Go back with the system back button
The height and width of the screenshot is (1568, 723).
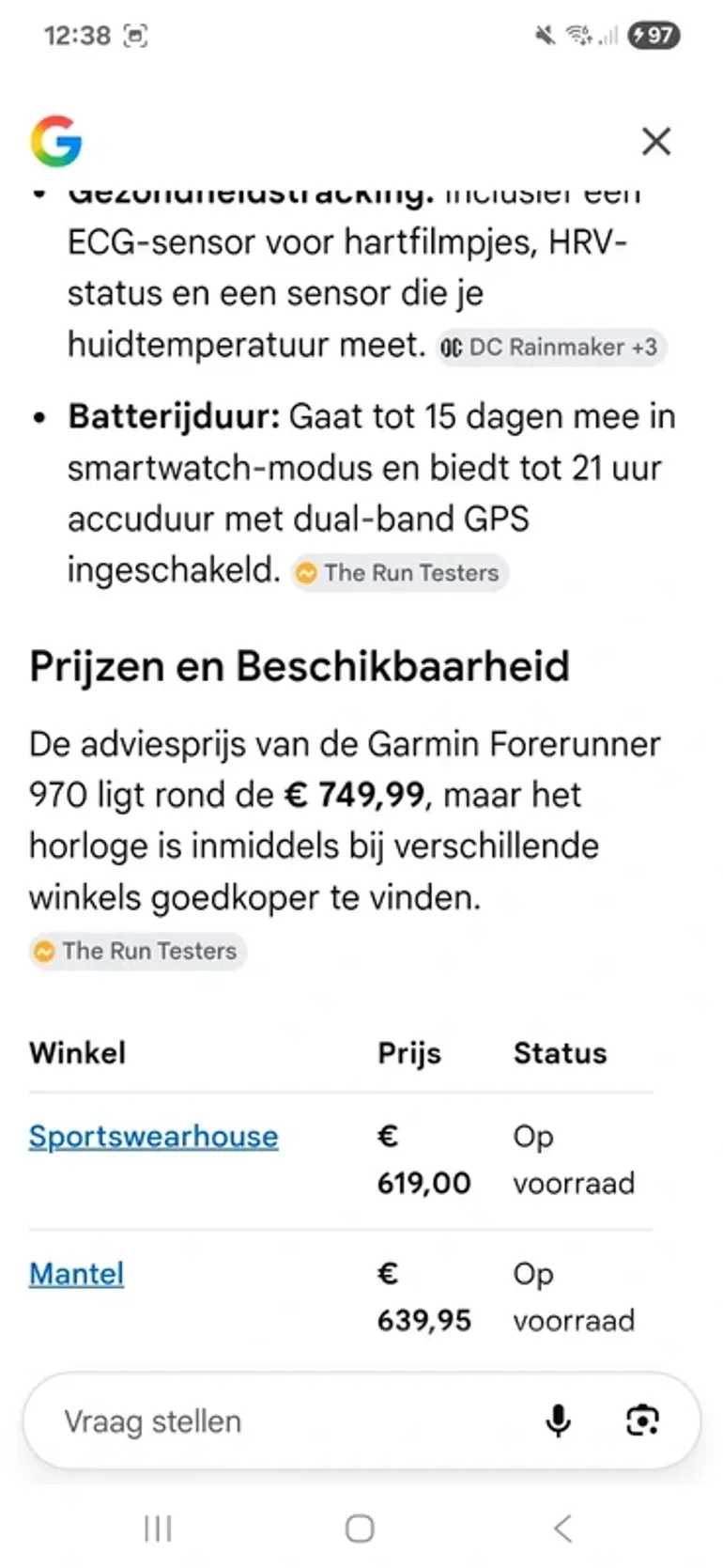(562, 1529)
